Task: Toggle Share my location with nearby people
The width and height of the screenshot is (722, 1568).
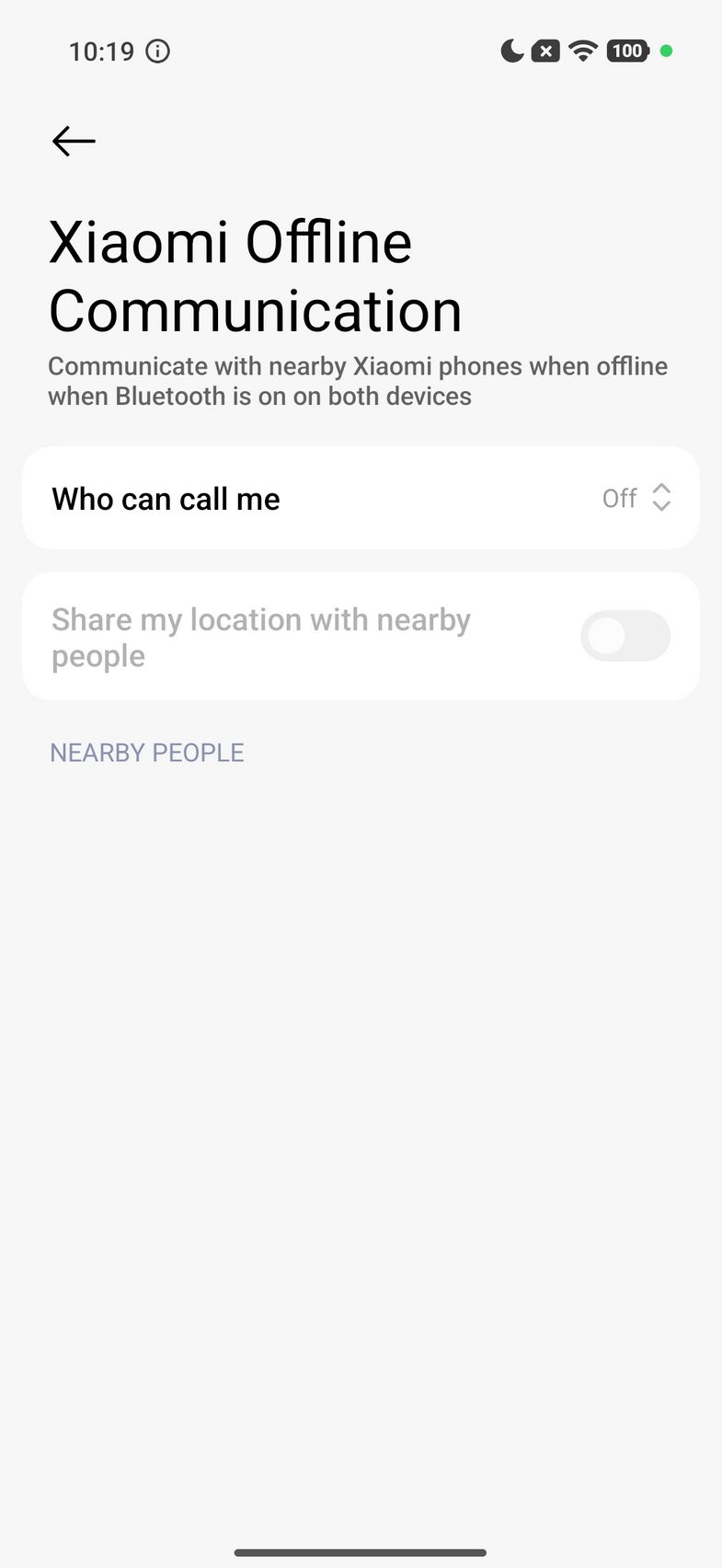Action: [625, 636]
